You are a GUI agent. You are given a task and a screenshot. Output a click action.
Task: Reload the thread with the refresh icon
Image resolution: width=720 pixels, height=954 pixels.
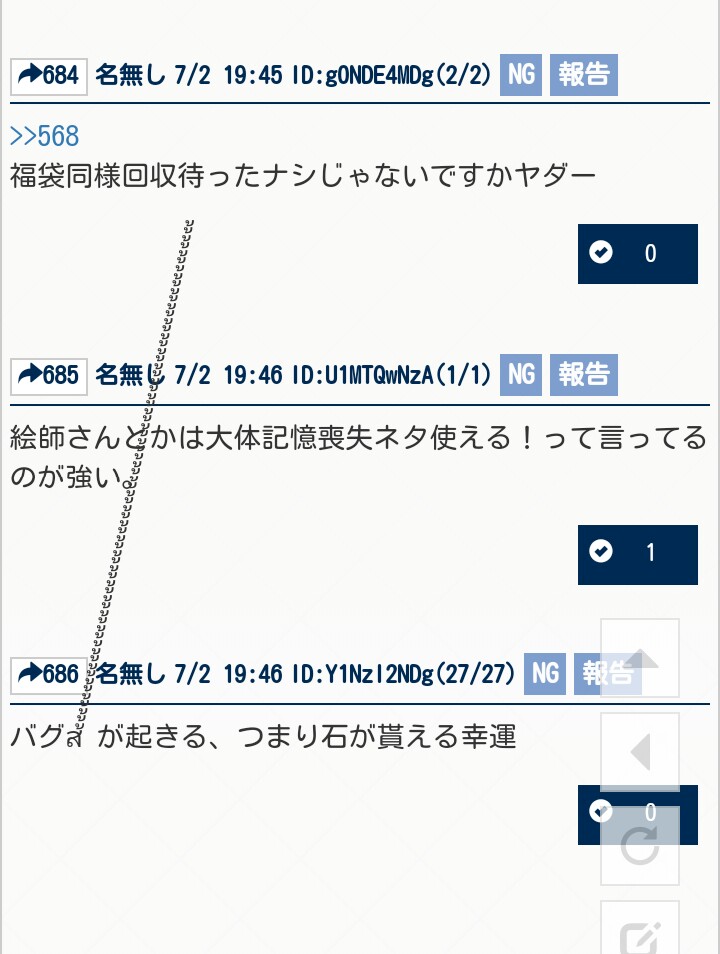[640, 845]
